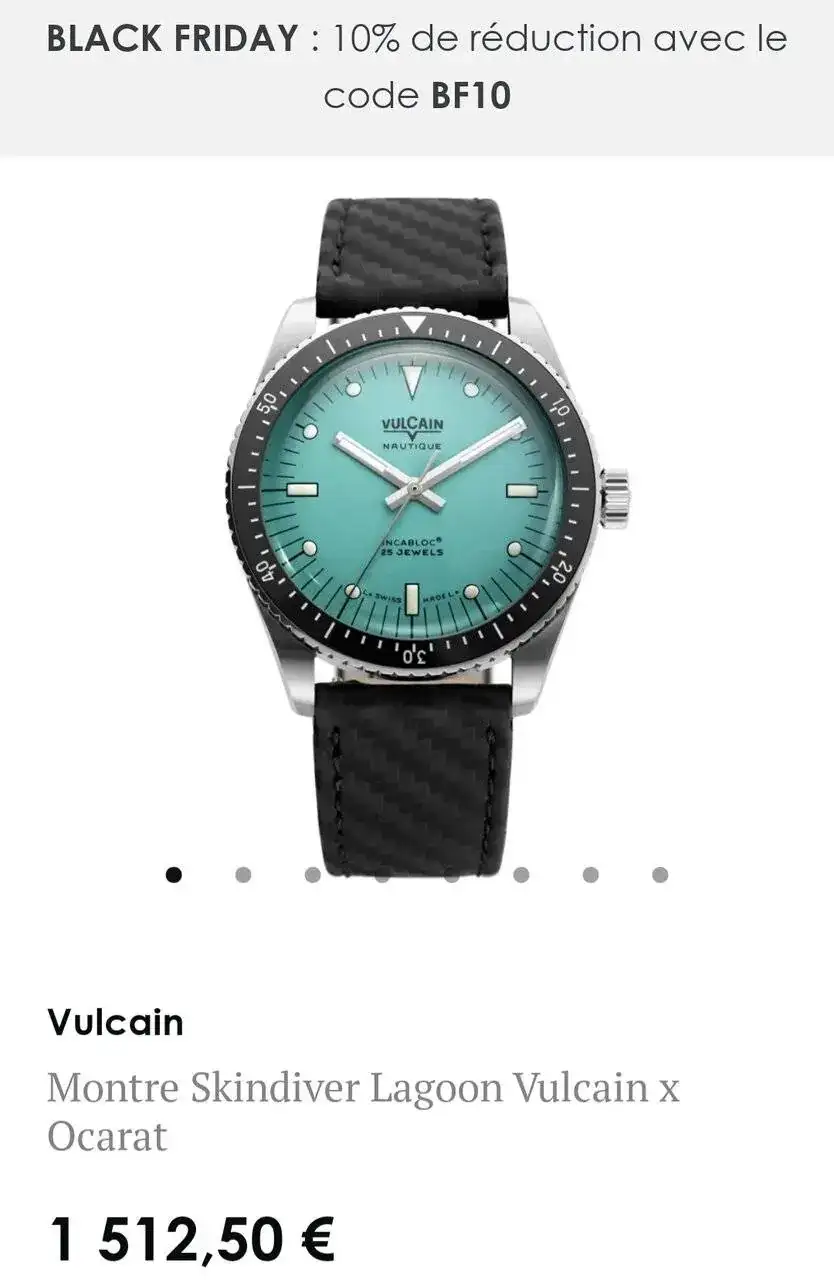Open the Vulcain watch product photo

pyautogui.click(x=415, y=520)
